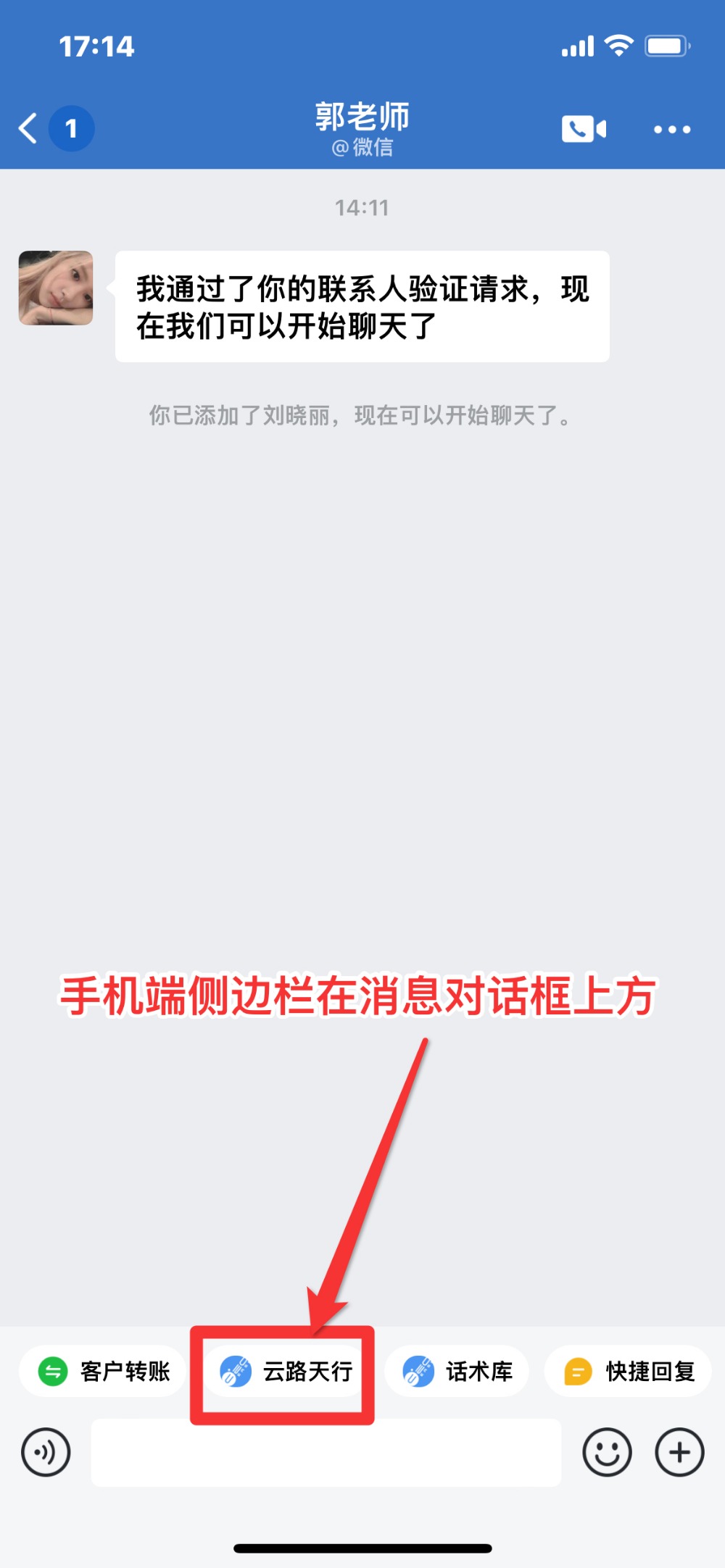Start a voice or video call
Viewport: 725px width, 1568px height.
[584, 129]
